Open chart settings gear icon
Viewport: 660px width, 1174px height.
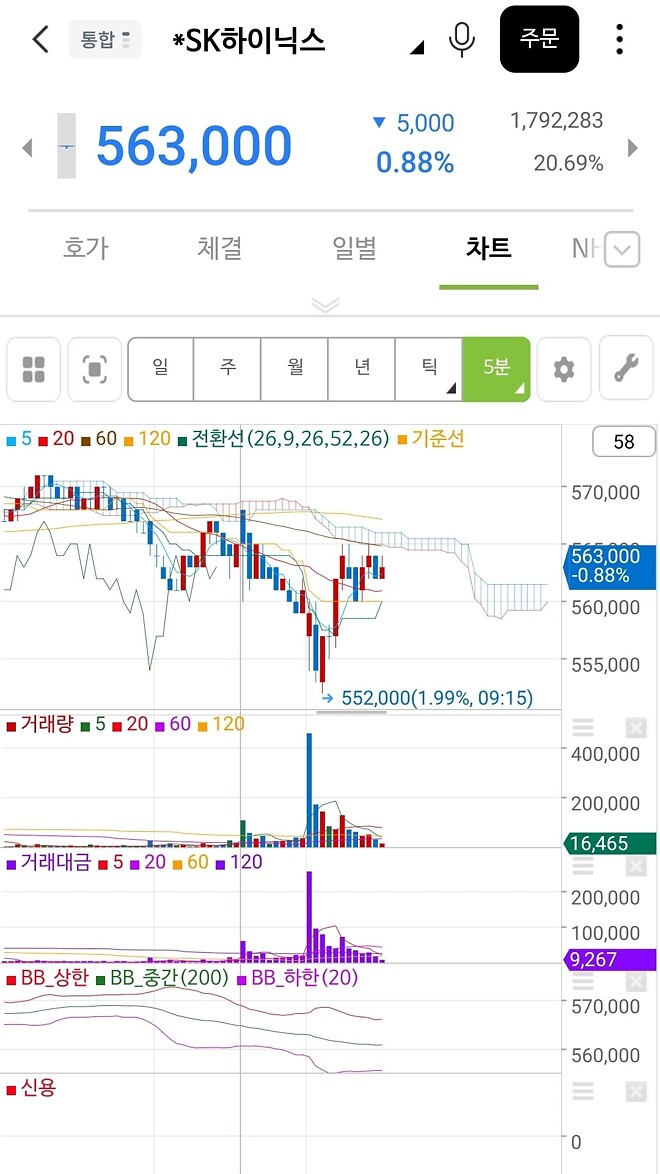pyautogui.click(x=564, y=369)
